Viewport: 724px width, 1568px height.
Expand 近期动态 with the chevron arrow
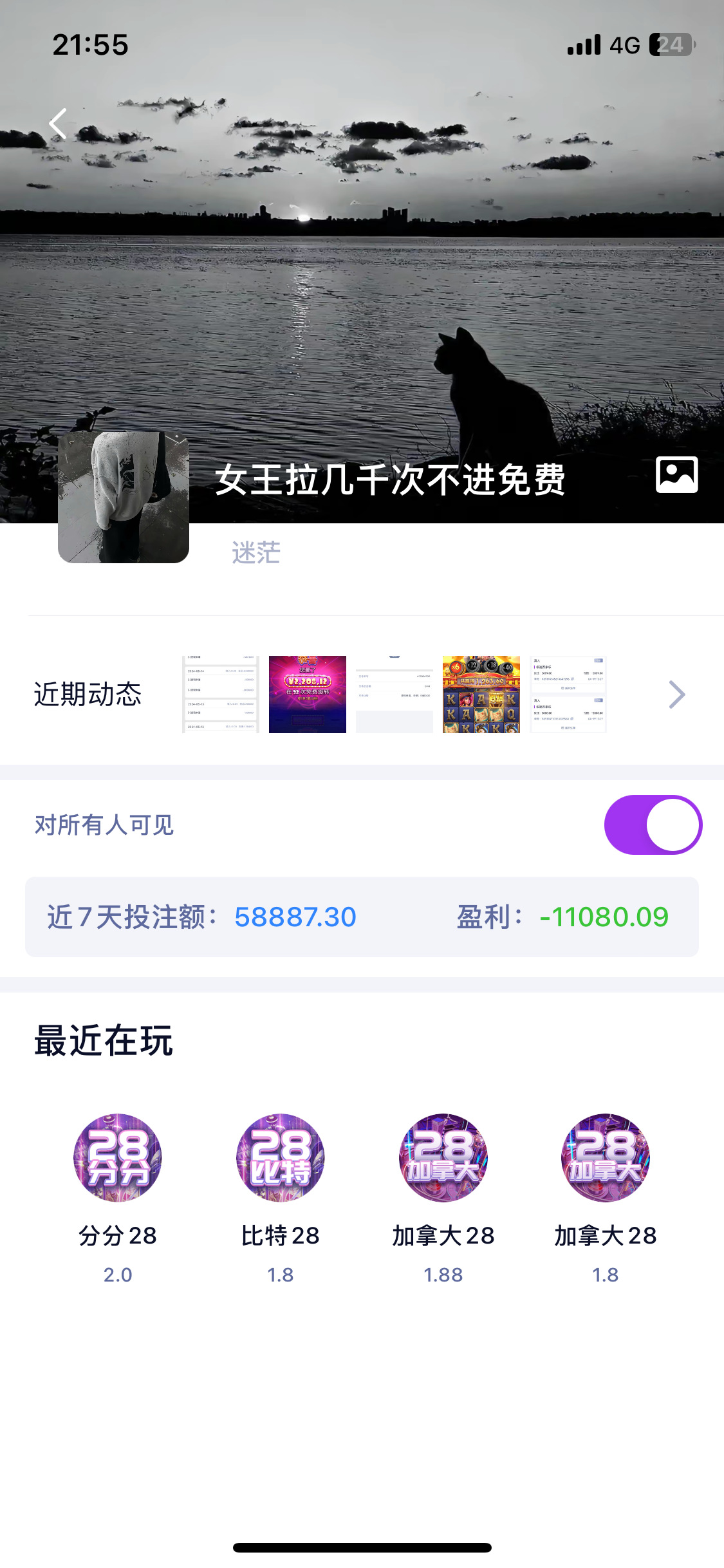click(x=676, y=695)
